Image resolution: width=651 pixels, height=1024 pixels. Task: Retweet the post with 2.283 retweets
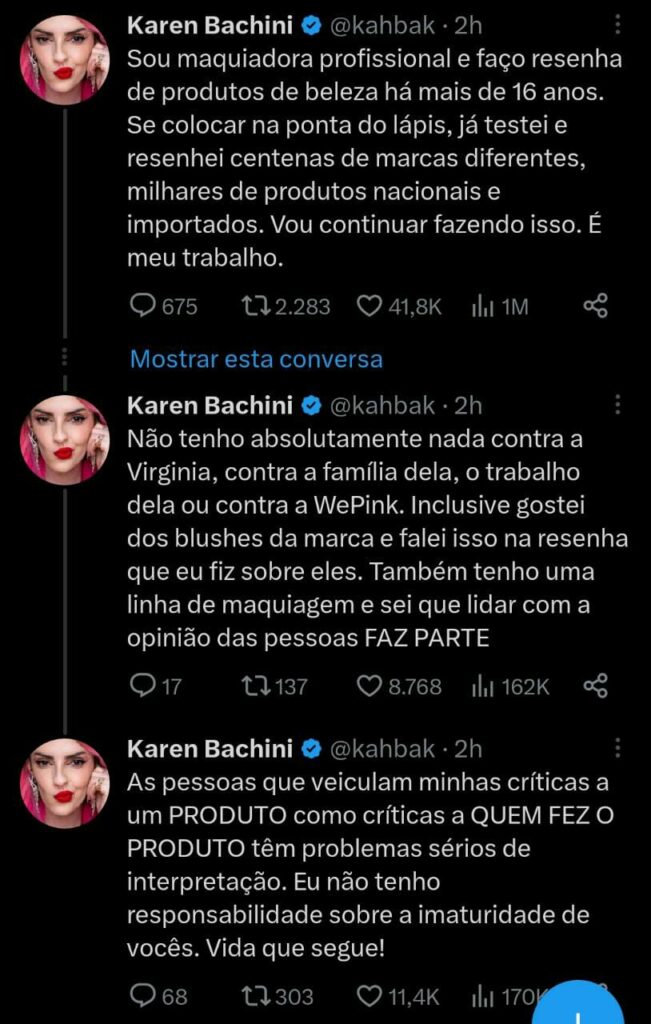point(255,306)
